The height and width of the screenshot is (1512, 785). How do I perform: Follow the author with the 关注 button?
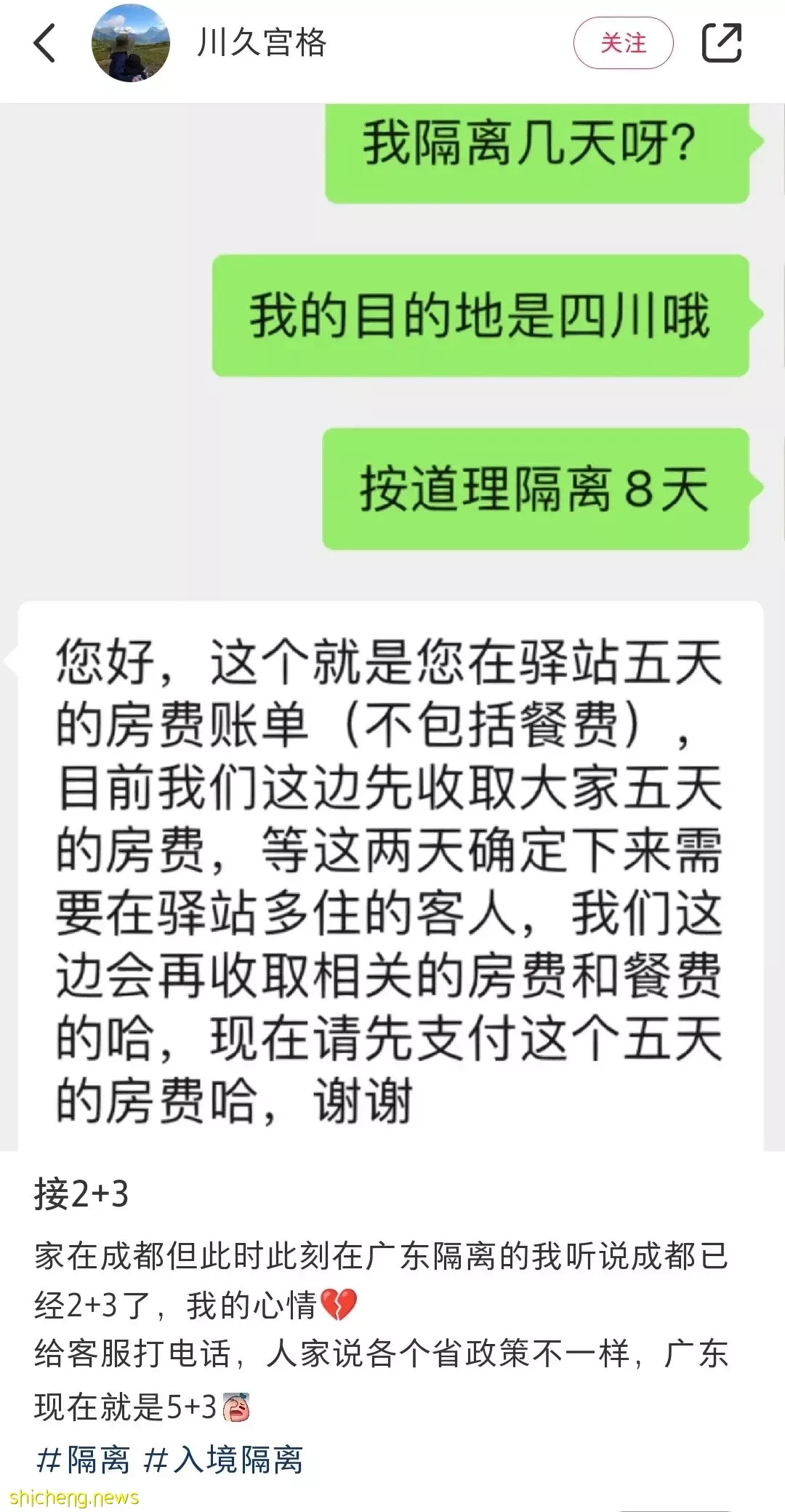tap(623, 44)
